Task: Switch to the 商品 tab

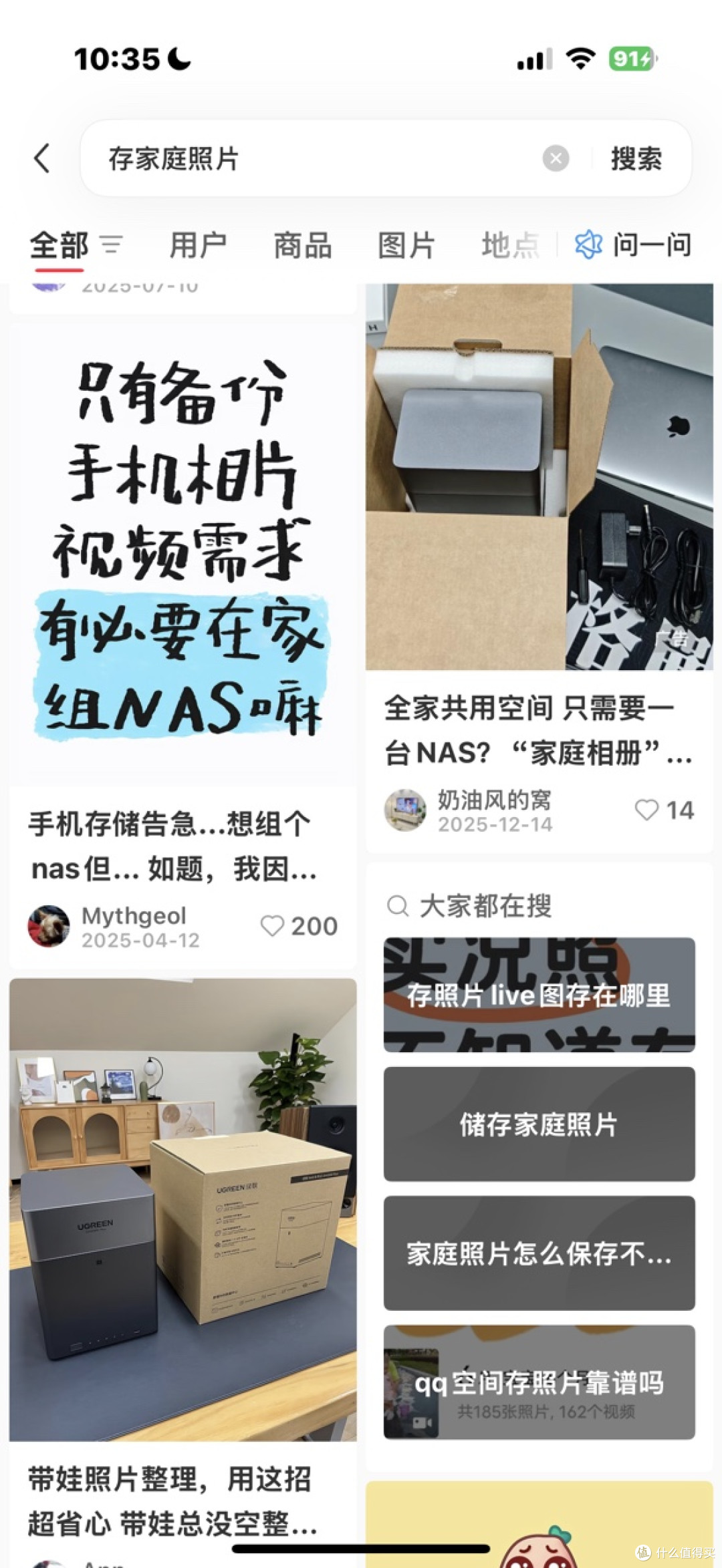Action: tap(302, 245)
